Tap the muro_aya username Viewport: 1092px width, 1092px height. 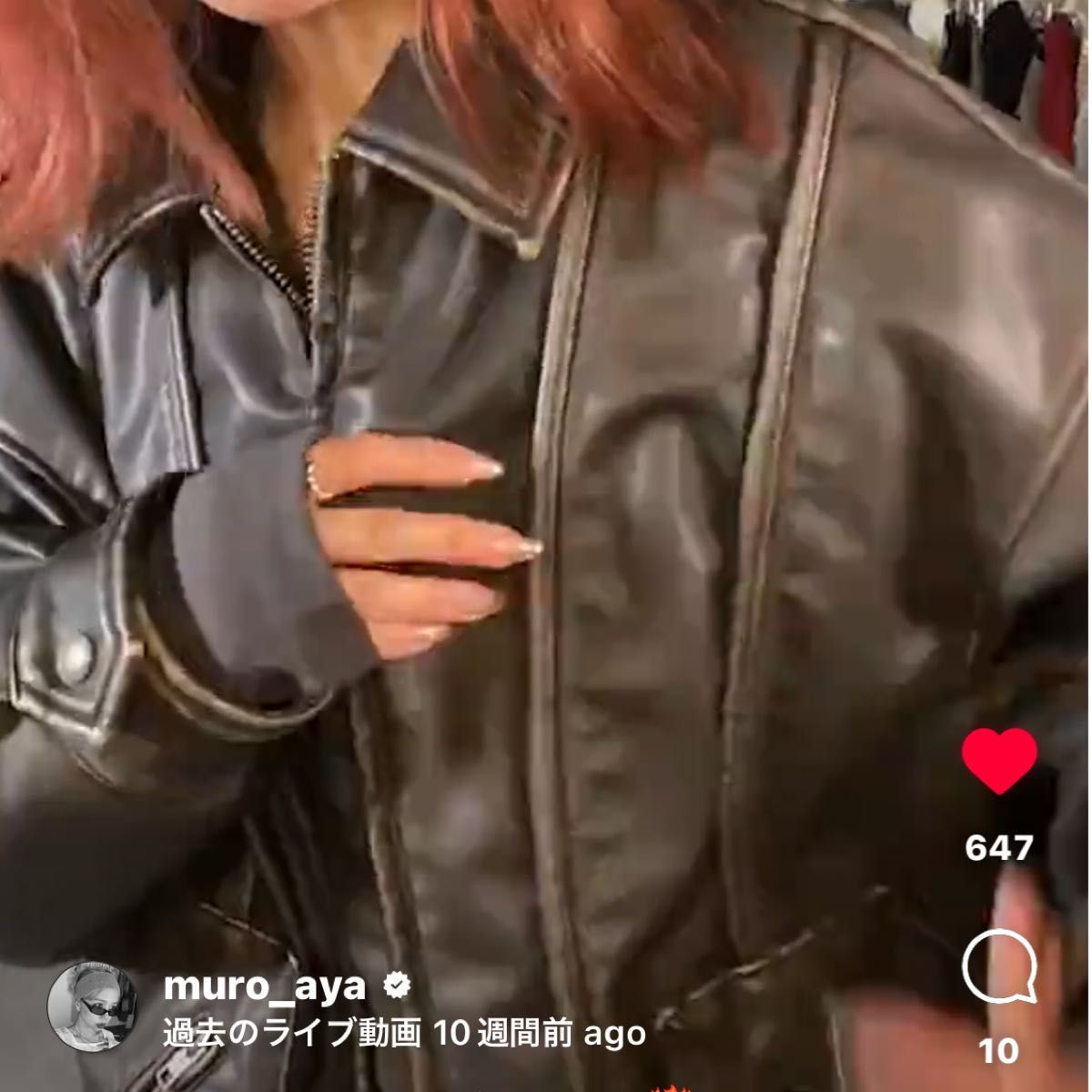264,986
